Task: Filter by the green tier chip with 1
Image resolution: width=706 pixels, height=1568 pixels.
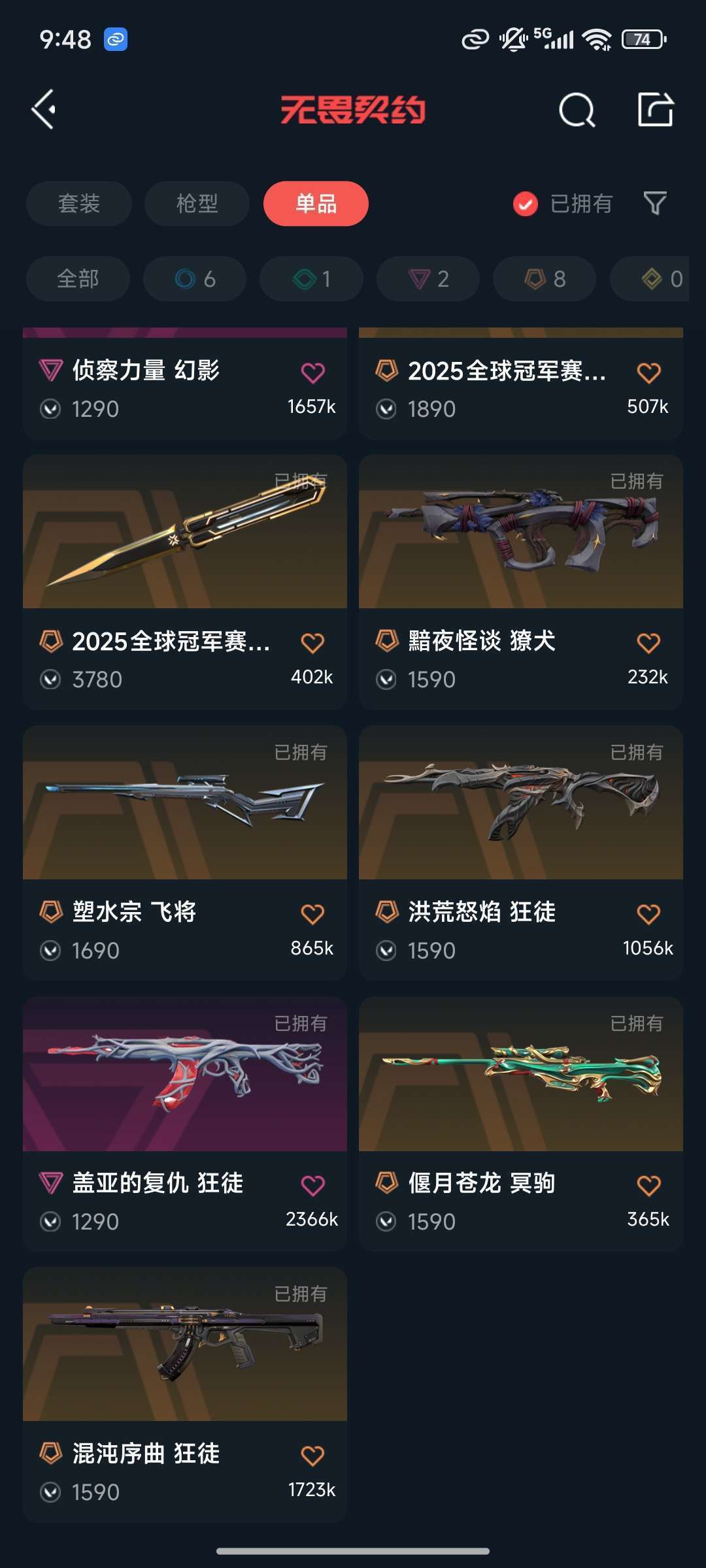Action: click(311, 279)
